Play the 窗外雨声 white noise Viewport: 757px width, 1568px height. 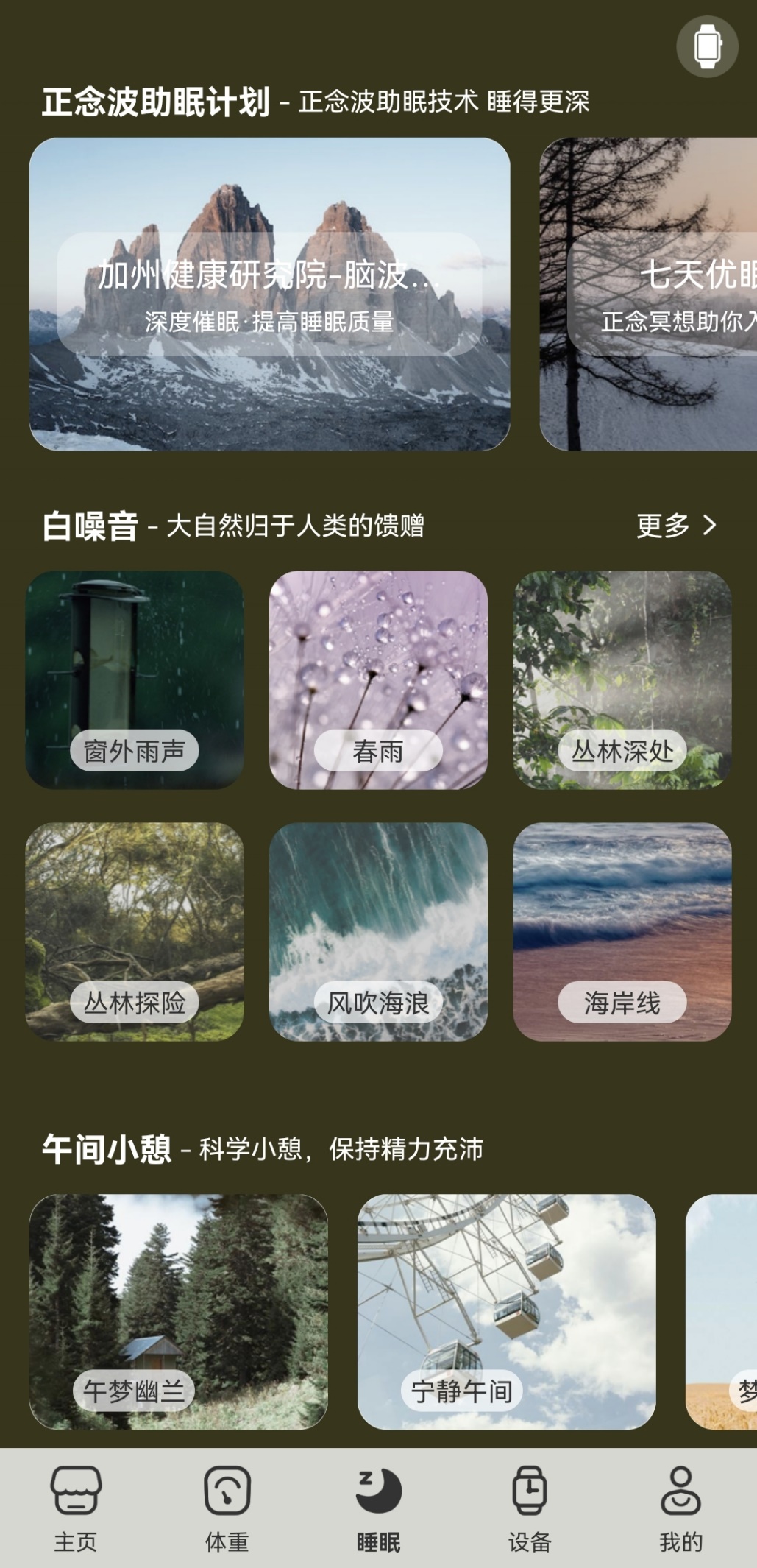pyautogui.click(x=135, y=679)
